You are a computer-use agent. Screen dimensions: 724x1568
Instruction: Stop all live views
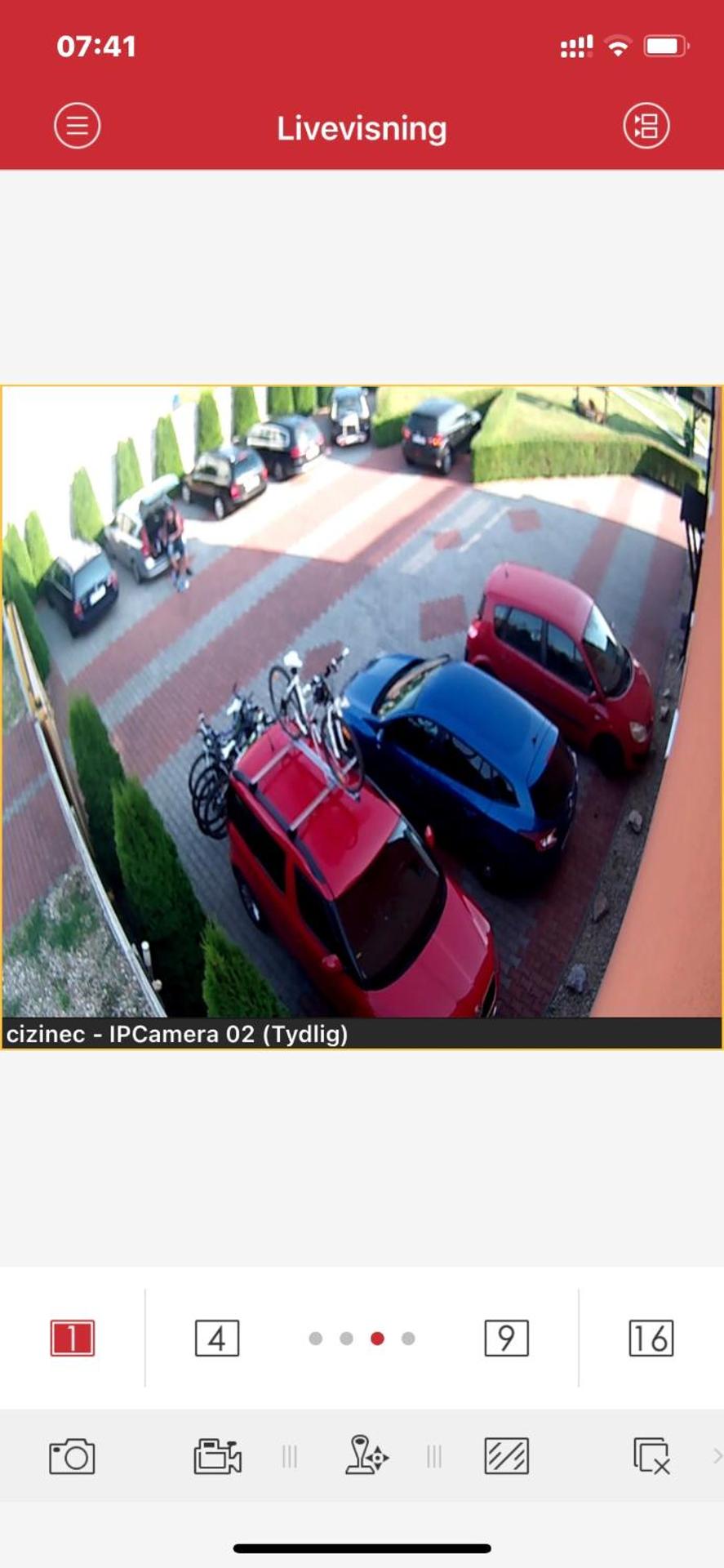[x=651, y=1456]
